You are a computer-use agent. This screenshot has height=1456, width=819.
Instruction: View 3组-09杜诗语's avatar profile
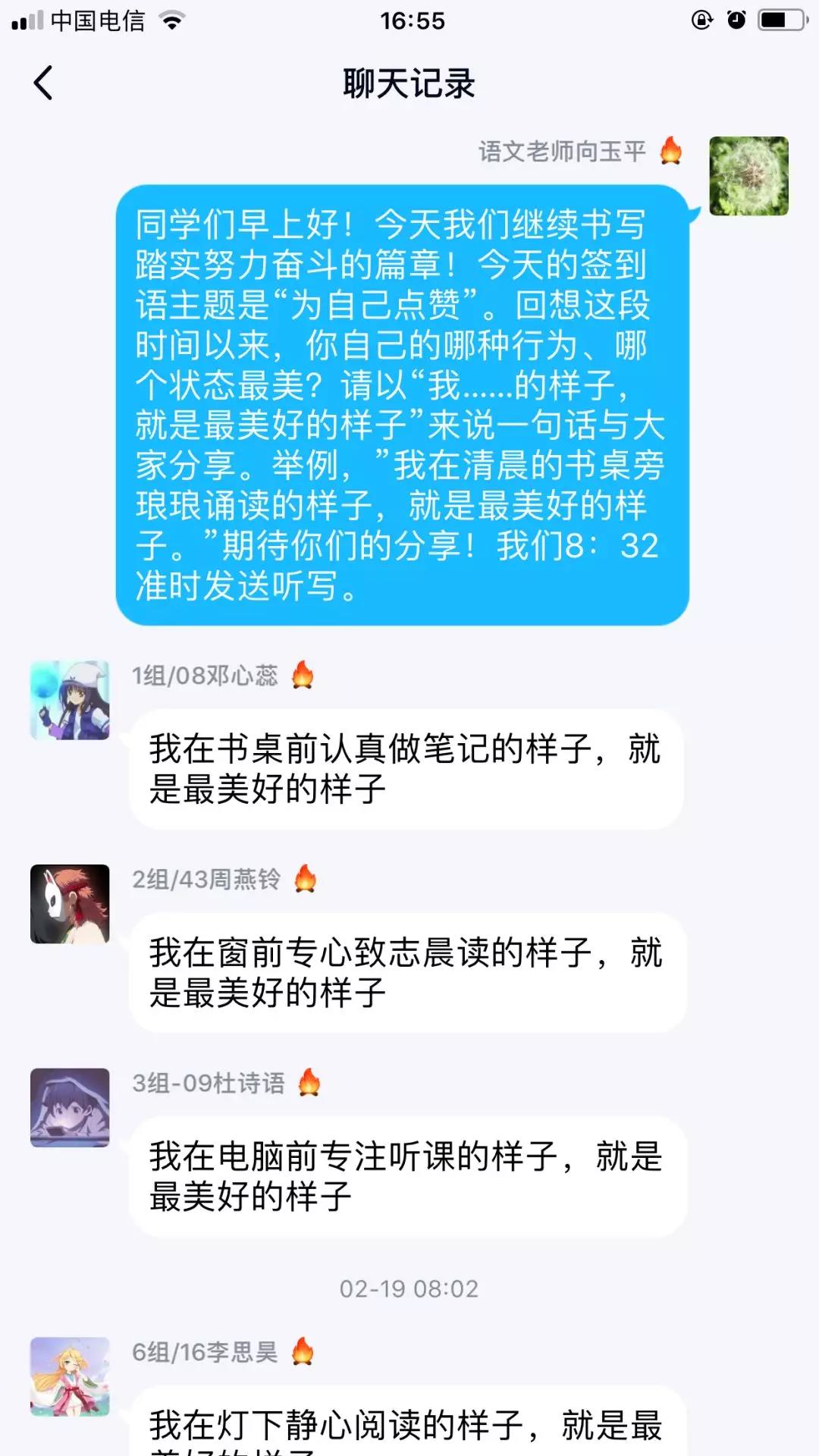pos(70,1108)
